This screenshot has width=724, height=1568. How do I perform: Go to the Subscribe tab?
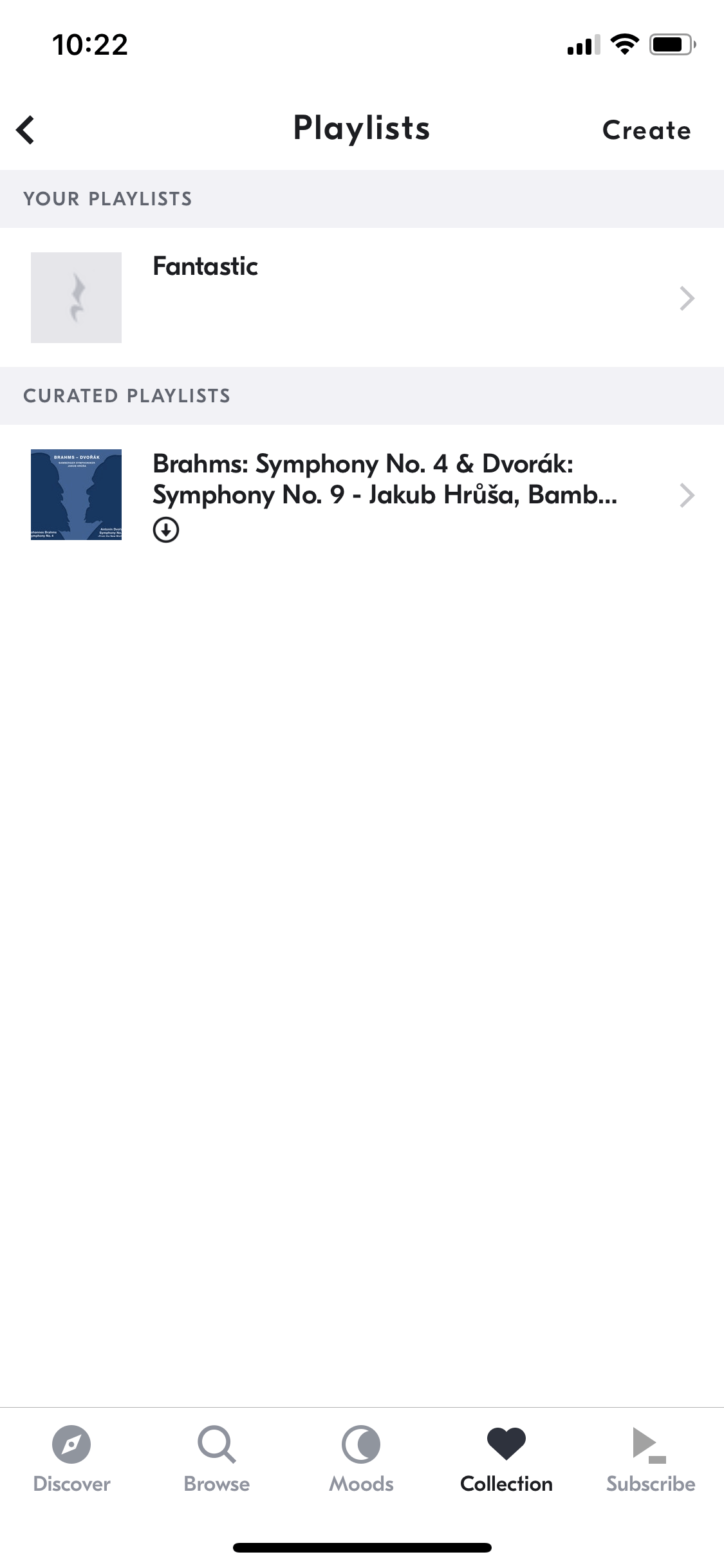[651, 1459]
